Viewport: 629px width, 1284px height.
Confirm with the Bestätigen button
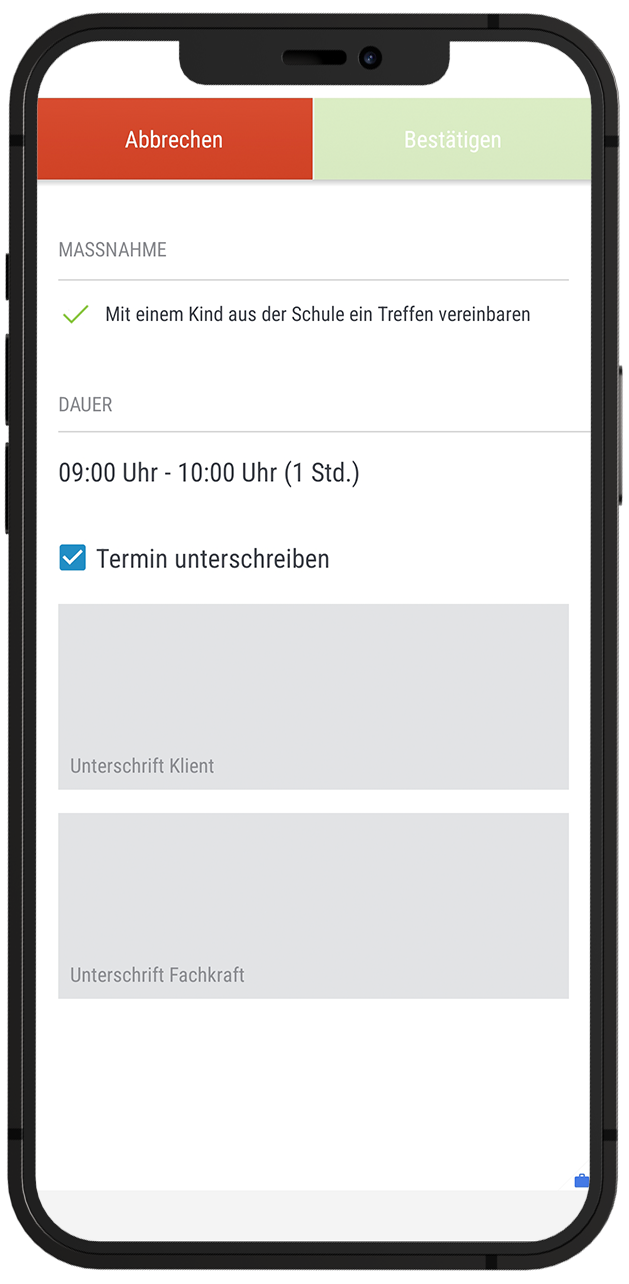(453, 139)
